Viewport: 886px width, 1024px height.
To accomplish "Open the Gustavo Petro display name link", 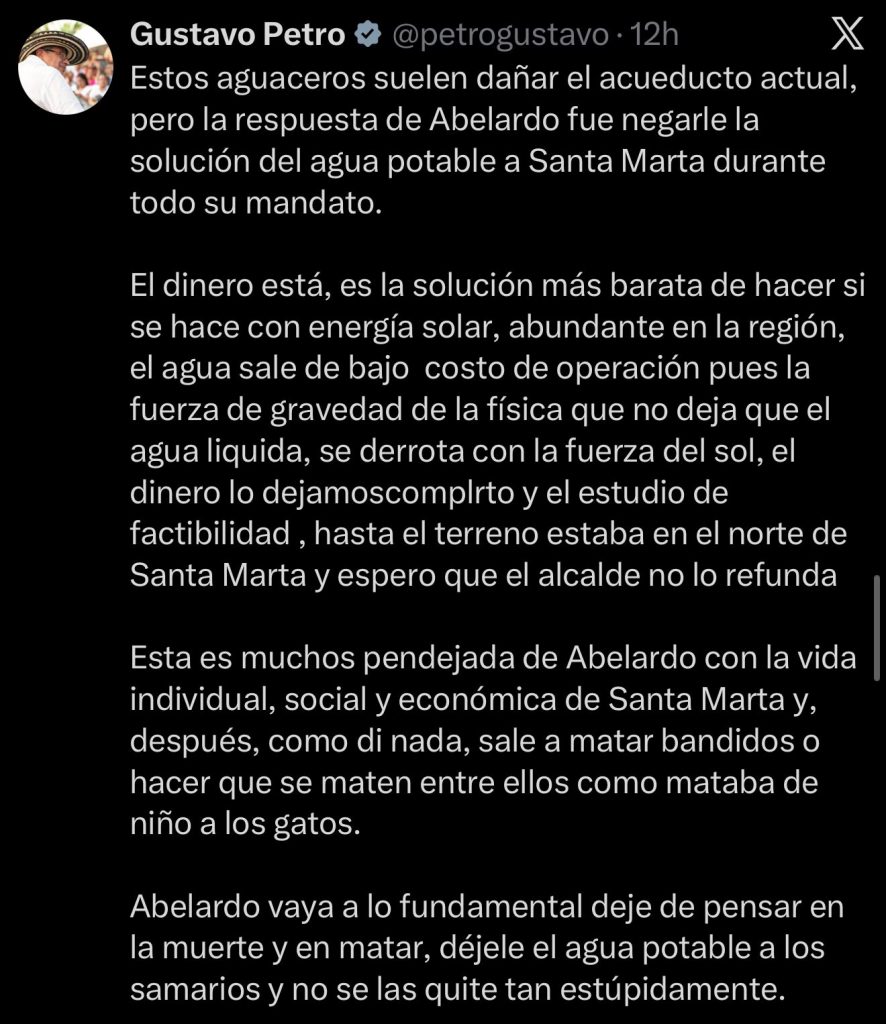I will pyautogui.click(x=238, y=35).
